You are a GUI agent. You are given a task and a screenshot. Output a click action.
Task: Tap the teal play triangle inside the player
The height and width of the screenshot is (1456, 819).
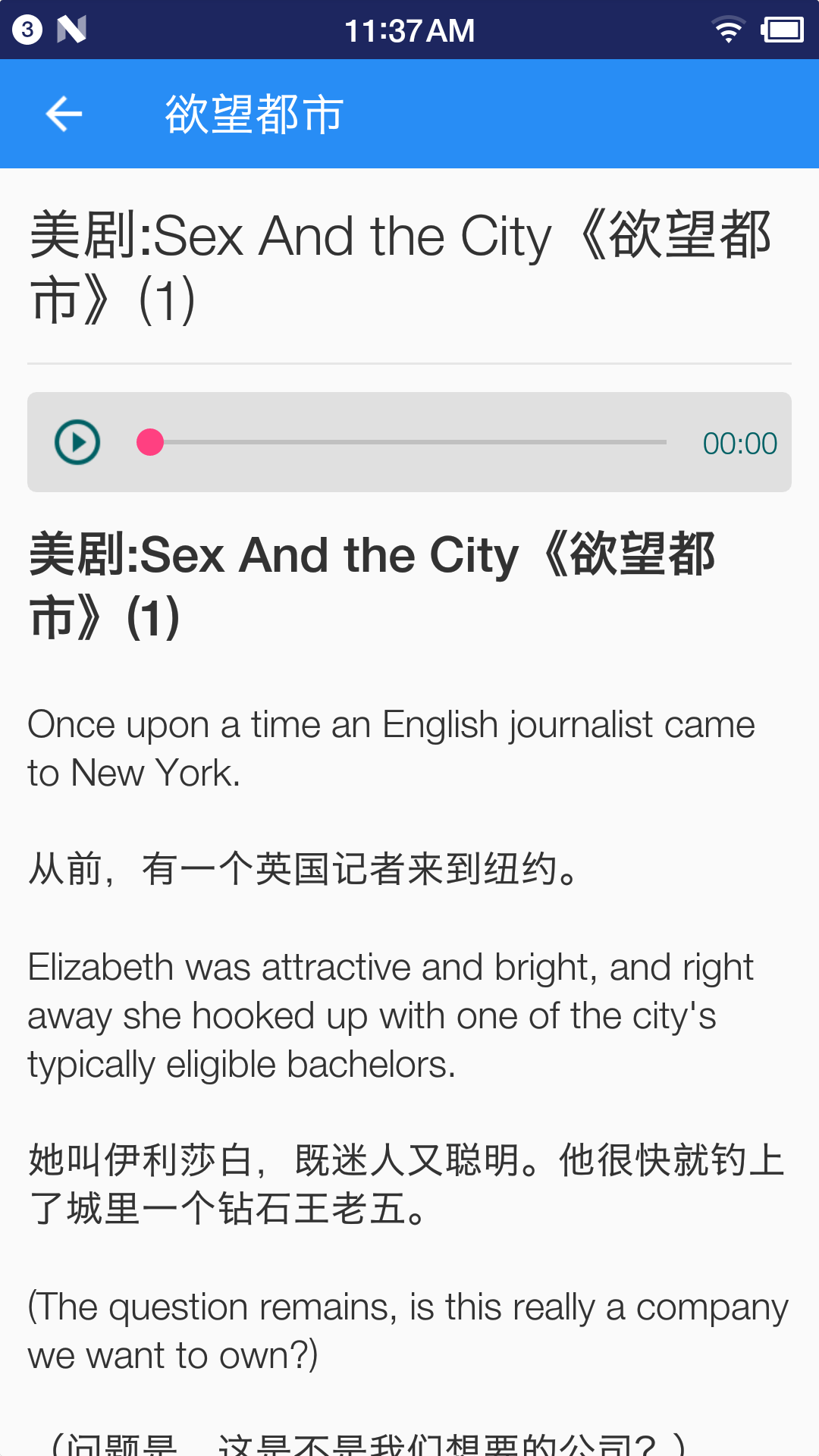click(76, 442)
